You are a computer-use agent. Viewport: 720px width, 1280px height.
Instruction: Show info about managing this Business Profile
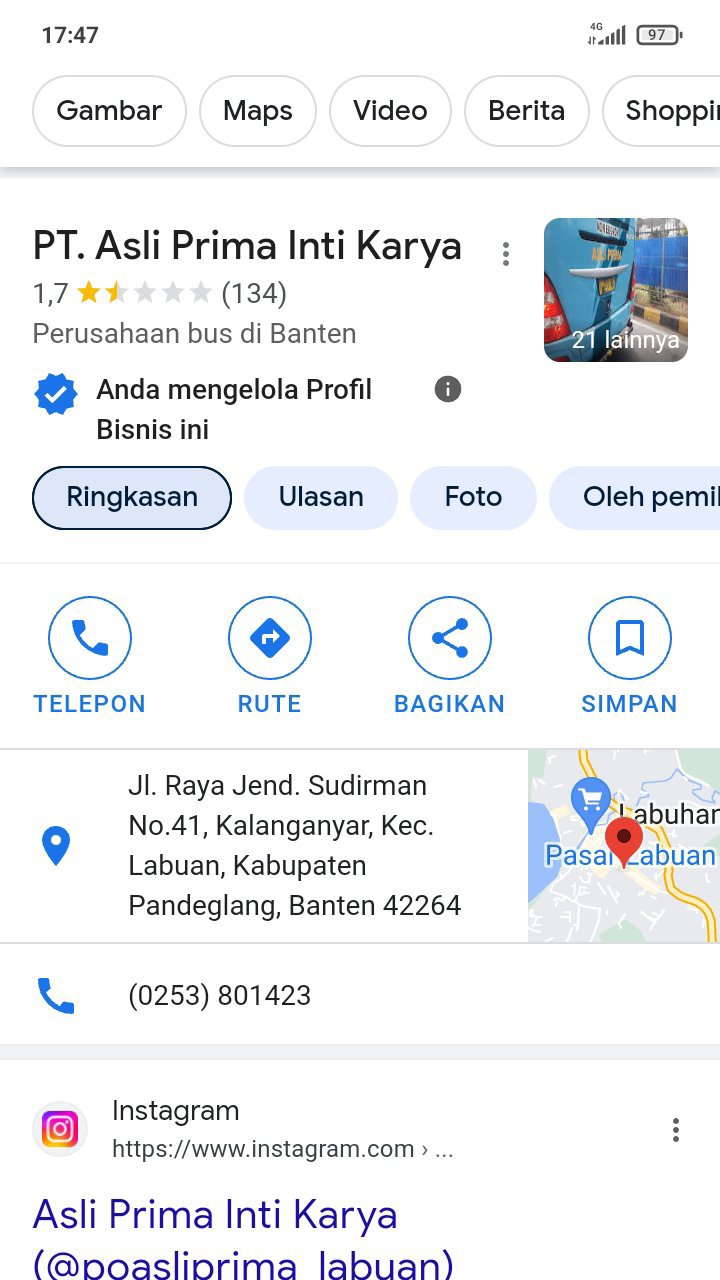click(x=448, y=389)
